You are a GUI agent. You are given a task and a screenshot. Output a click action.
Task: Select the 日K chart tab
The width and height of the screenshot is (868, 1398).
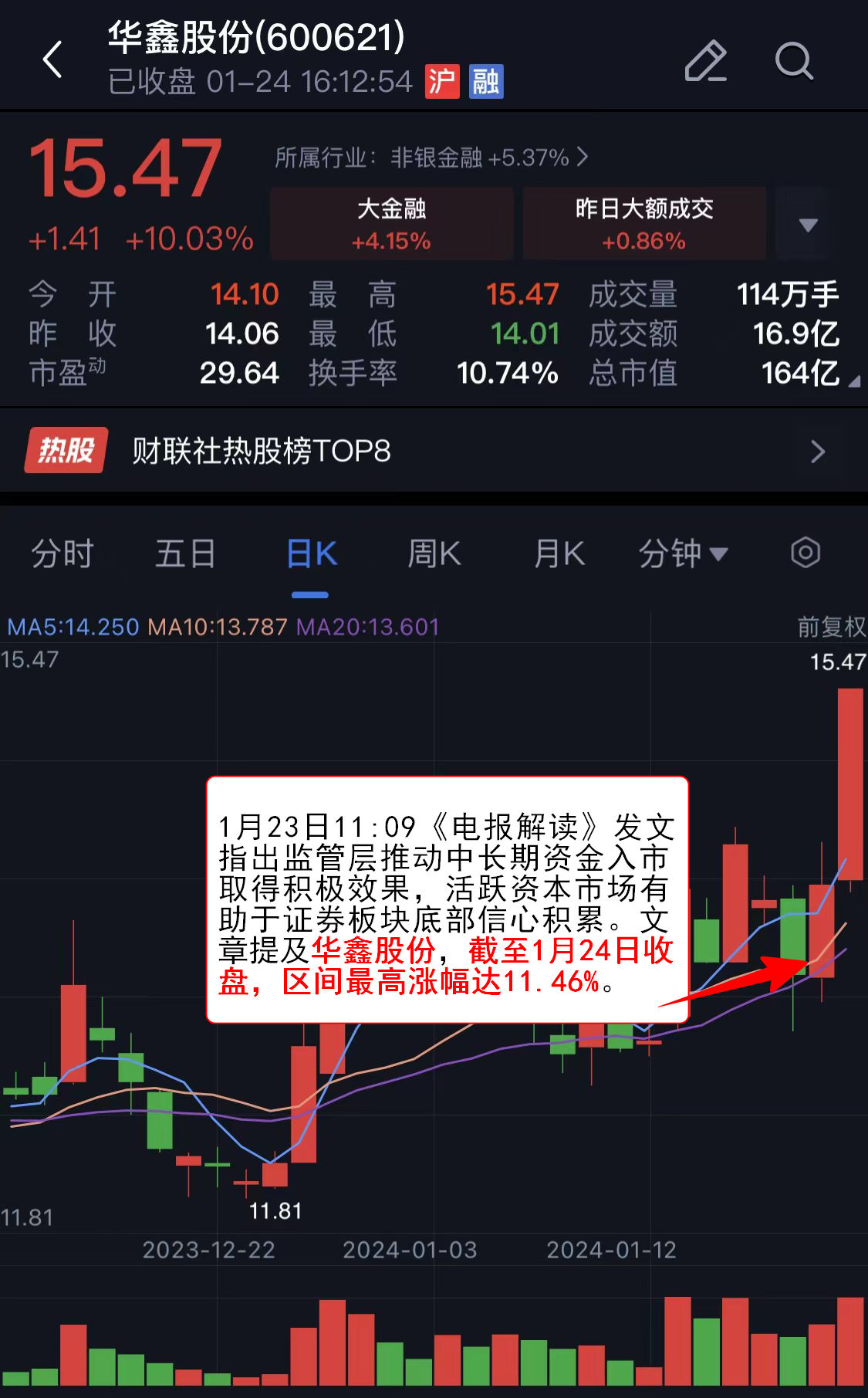311,553
